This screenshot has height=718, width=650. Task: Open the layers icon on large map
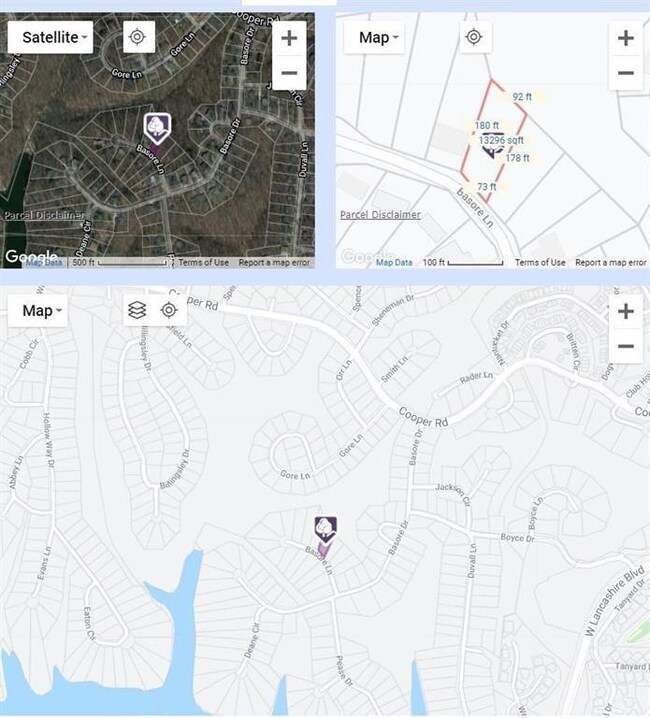coord(138,310)
